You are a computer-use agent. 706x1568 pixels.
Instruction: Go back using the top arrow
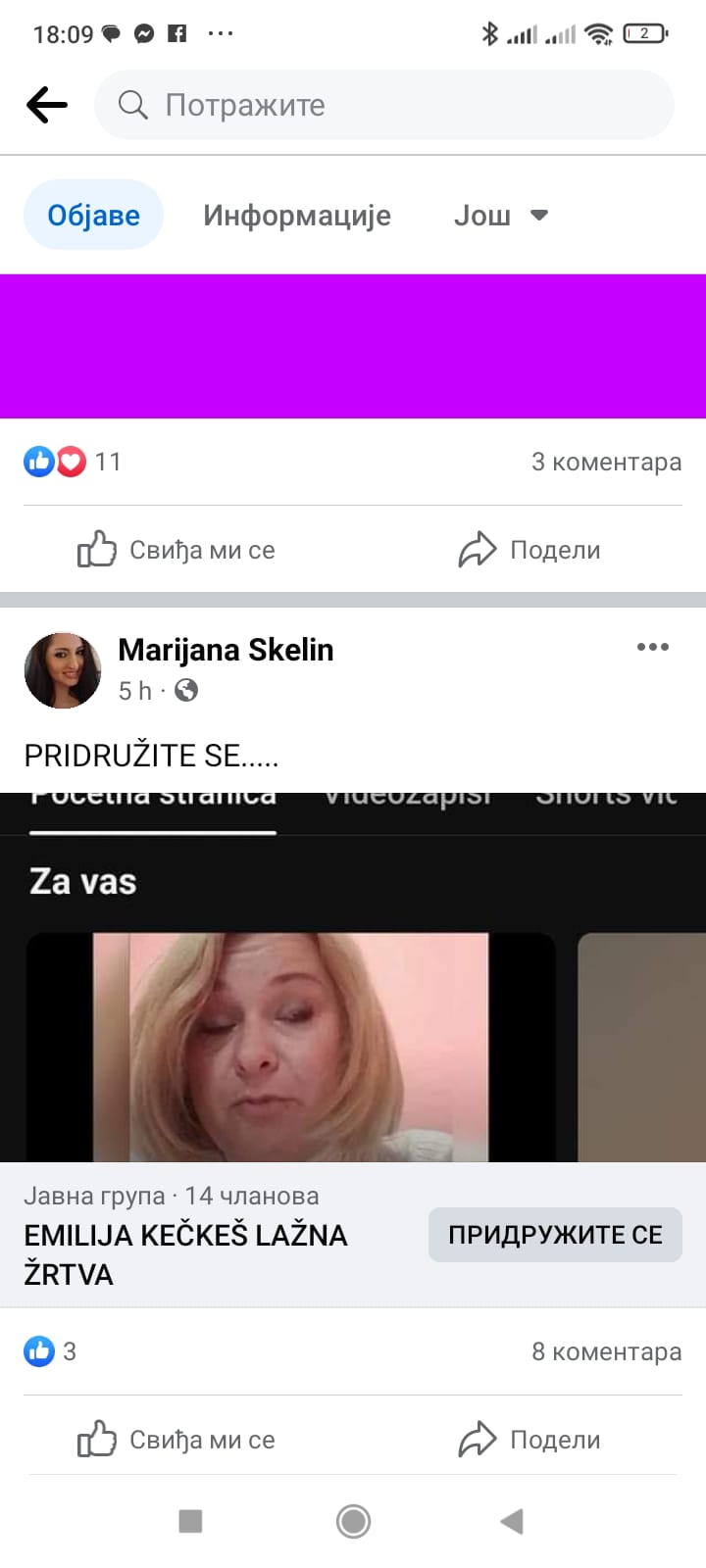(46, 105)
